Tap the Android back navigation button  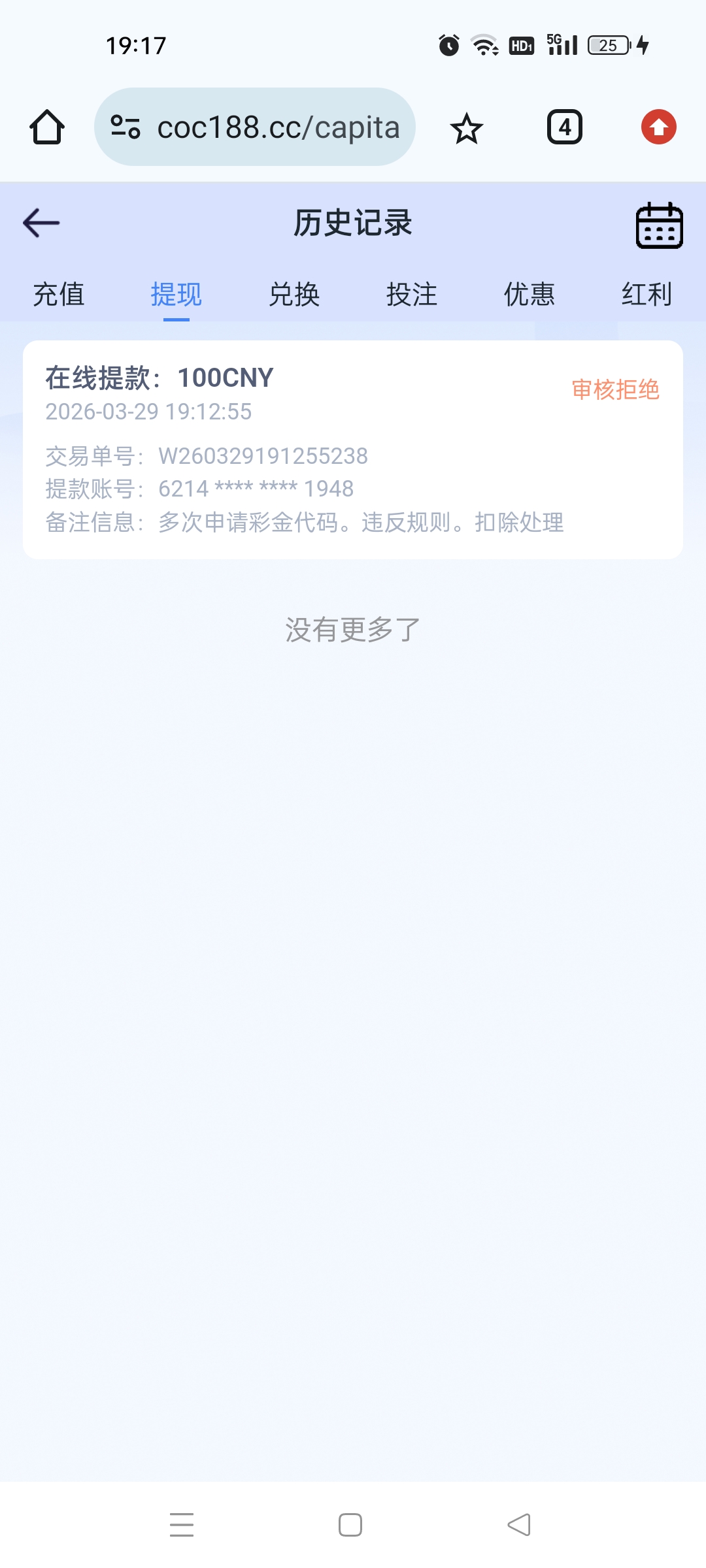tap(520, 1525)
